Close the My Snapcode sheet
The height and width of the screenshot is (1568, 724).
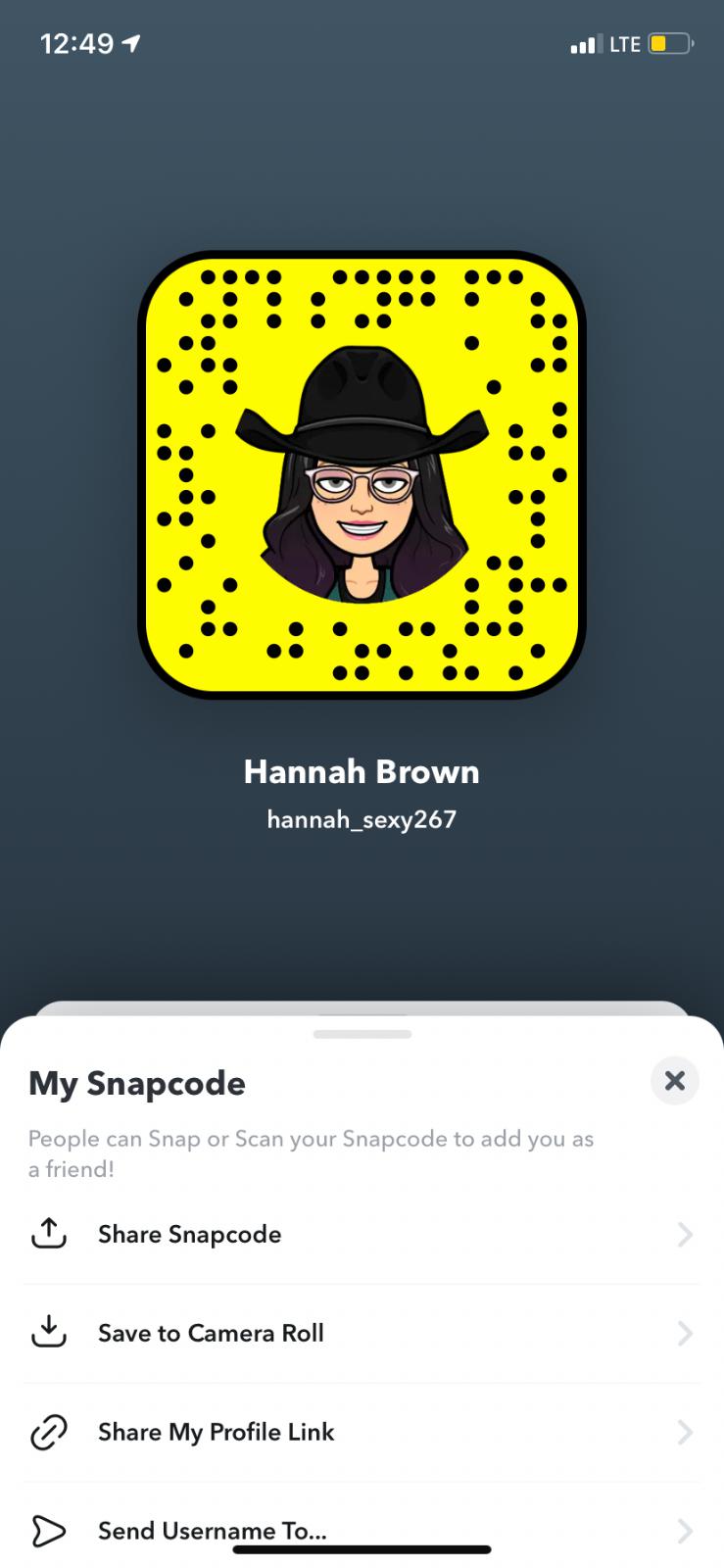point(674,1081)
